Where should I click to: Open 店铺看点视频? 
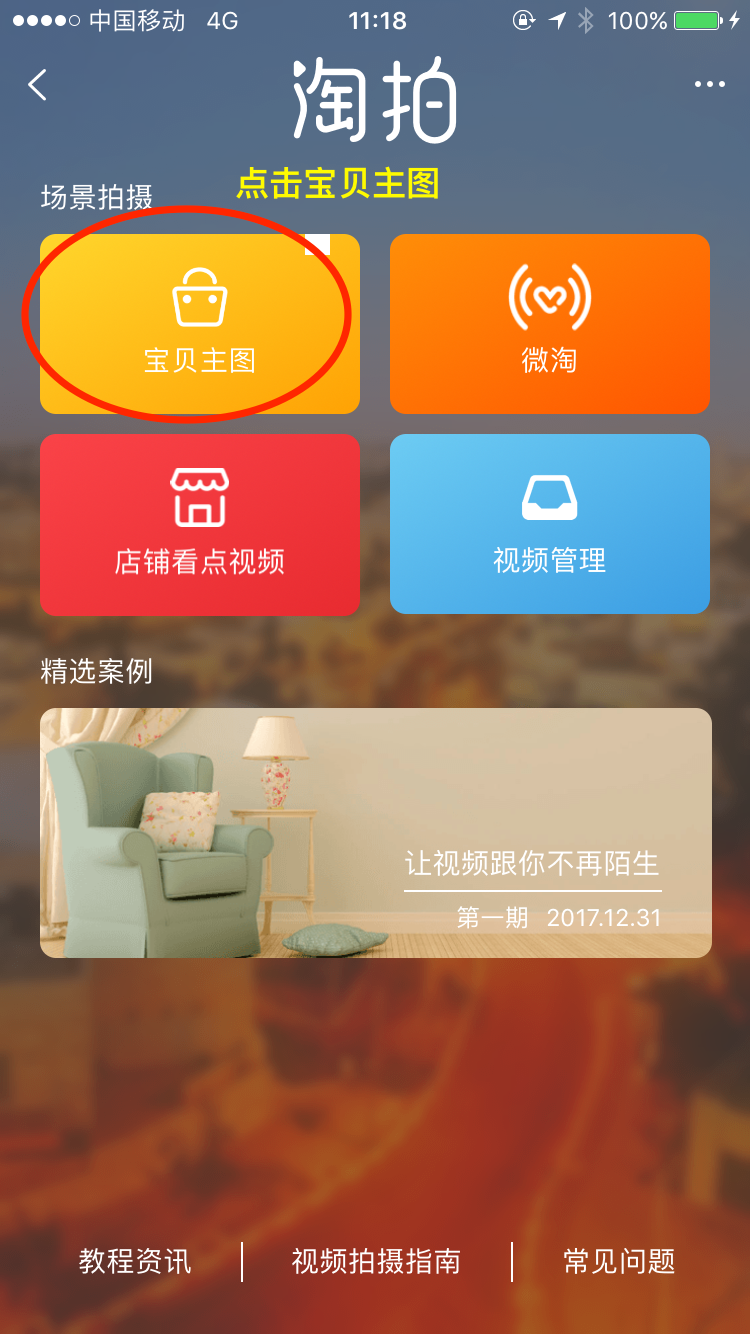click(x=200, y=524)
